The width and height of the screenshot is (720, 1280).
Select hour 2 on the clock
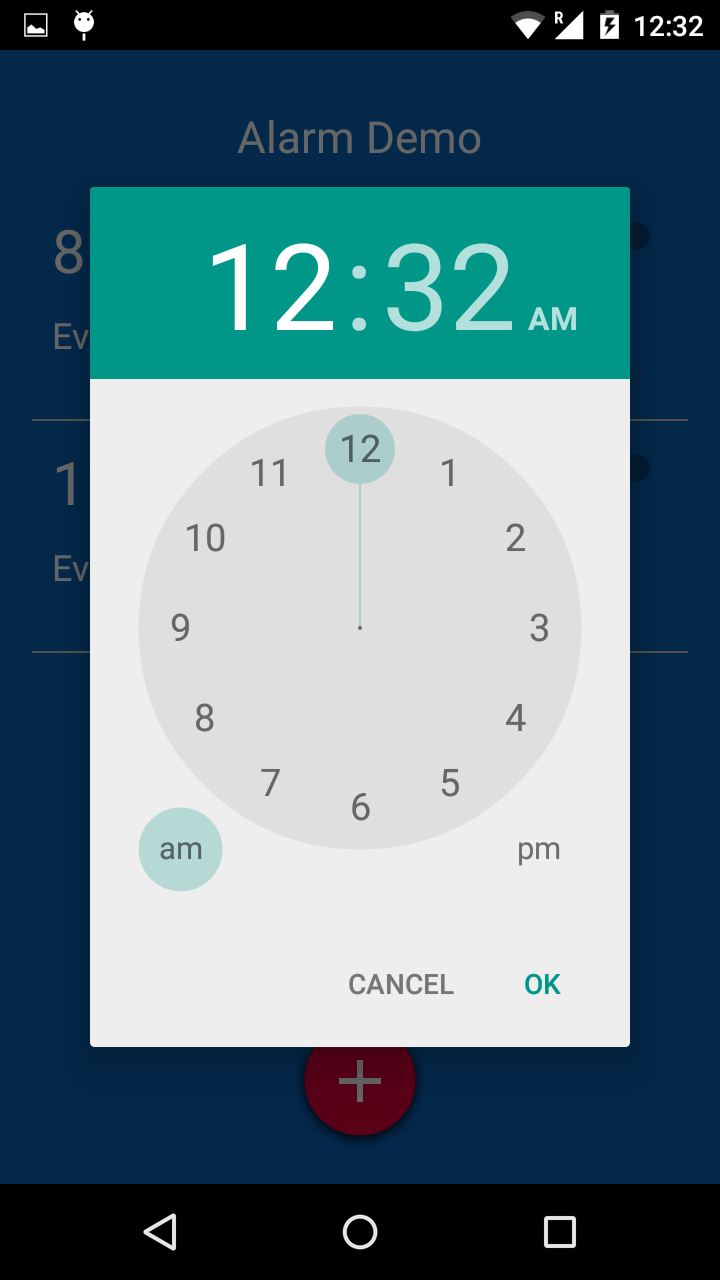[x=515, y=538]
